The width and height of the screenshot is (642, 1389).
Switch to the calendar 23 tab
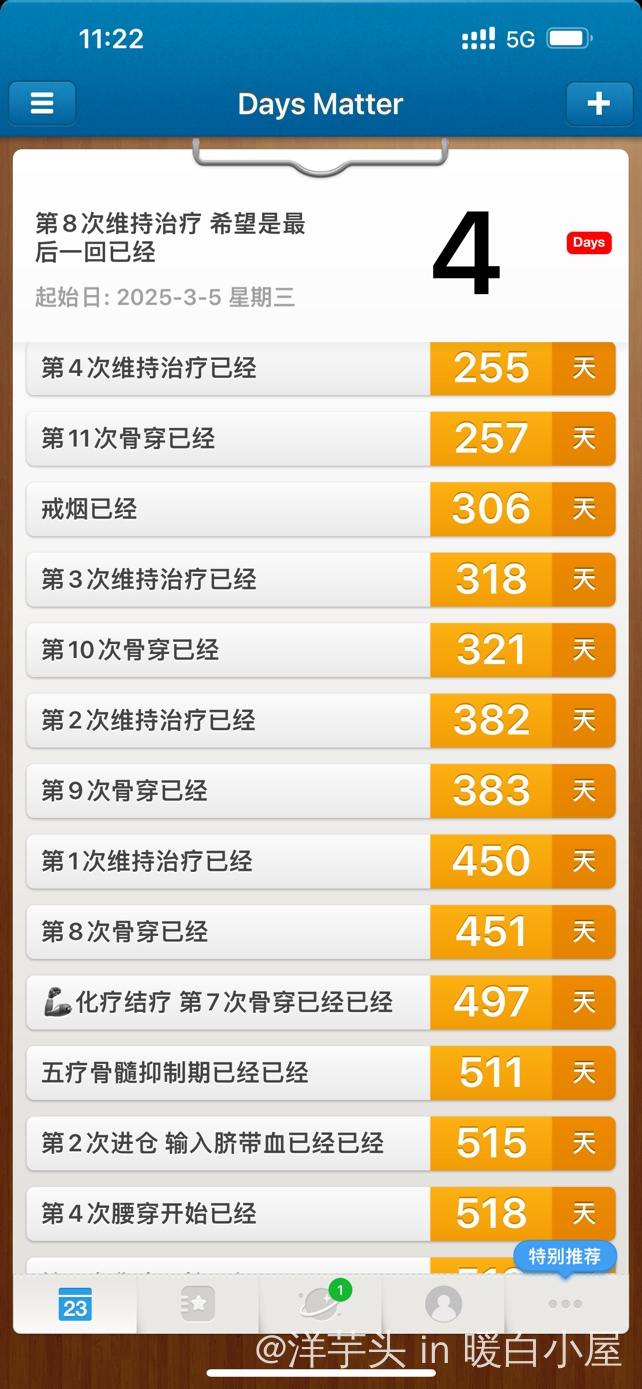tap(75, 1304)
